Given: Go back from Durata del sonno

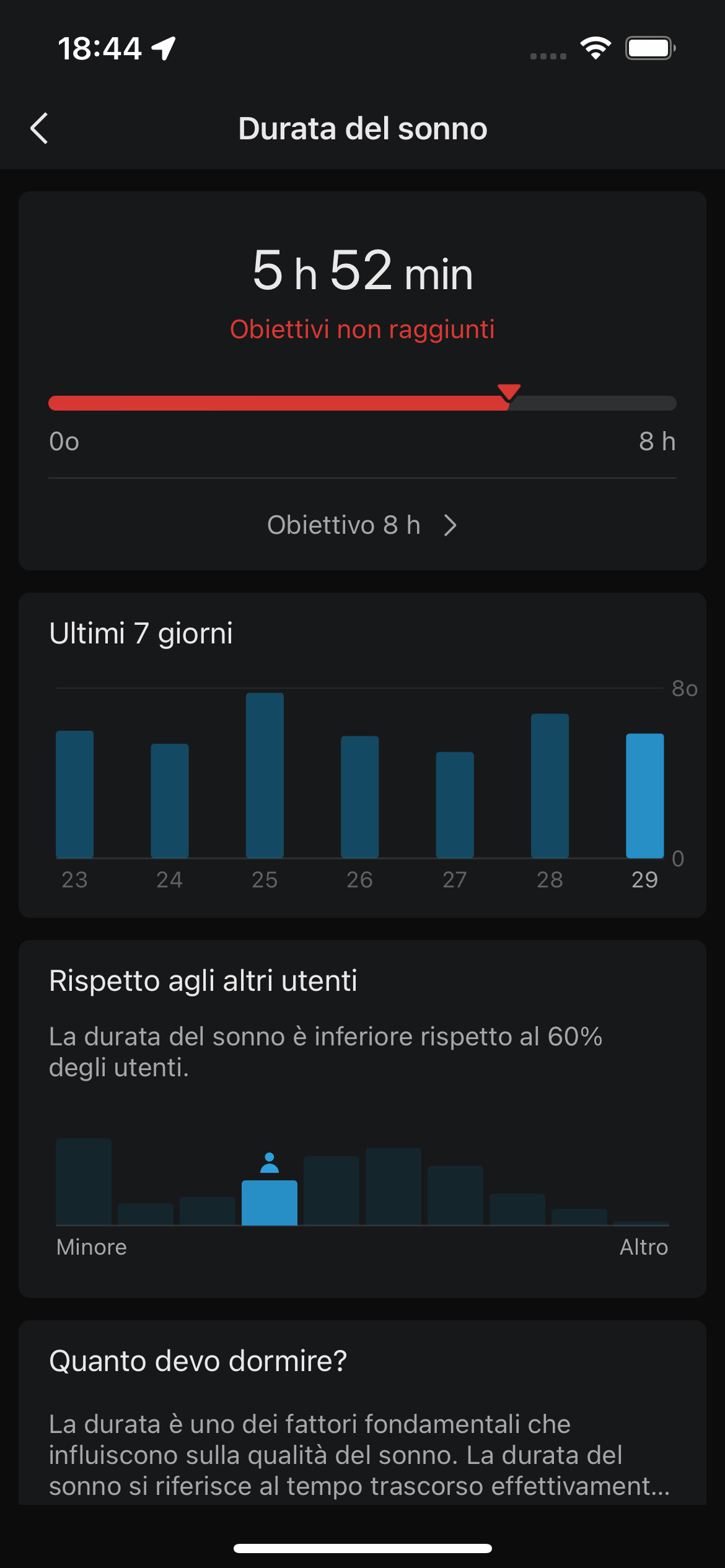Looking at the screenshot, I should [x=39, y=129].
